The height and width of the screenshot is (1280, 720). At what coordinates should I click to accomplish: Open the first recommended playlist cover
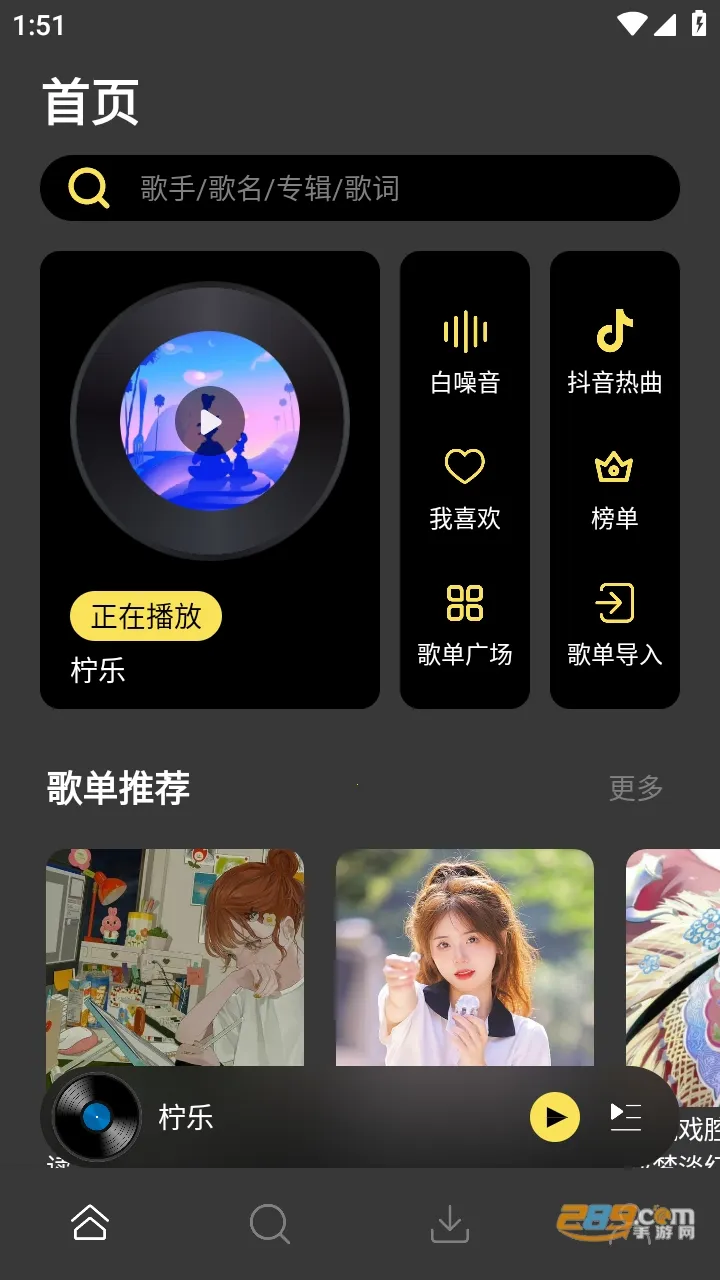coord(175,957)
